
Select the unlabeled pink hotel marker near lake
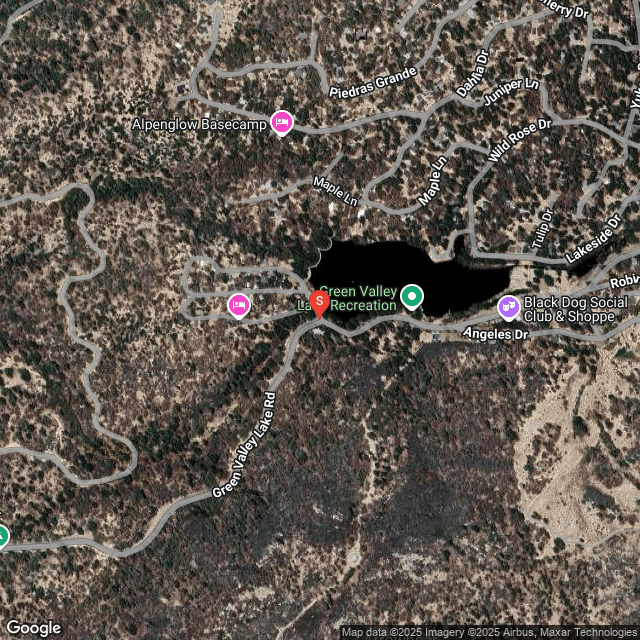point(239,304)
